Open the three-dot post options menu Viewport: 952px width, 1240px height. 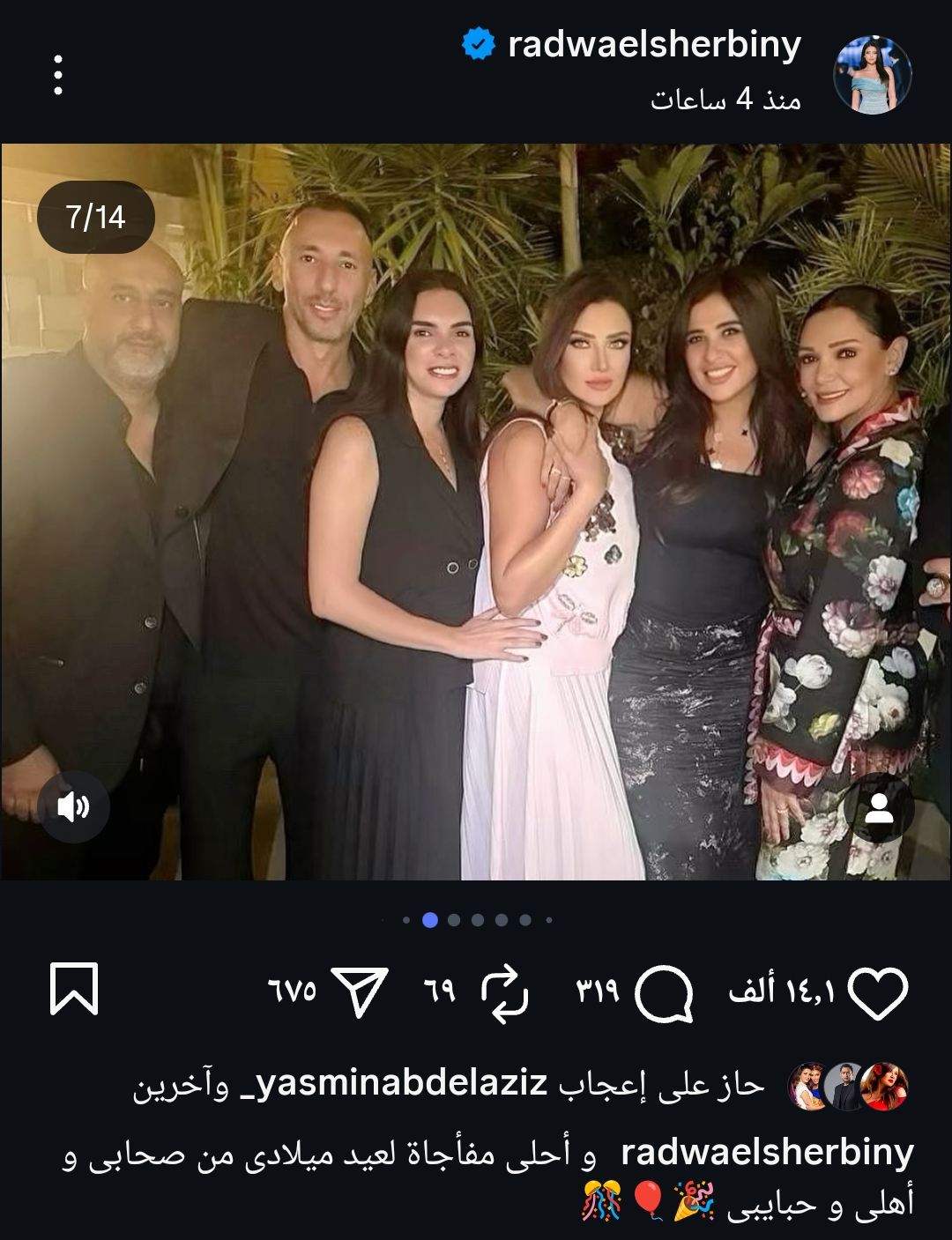pyautogui.click(x=58, y=75)
